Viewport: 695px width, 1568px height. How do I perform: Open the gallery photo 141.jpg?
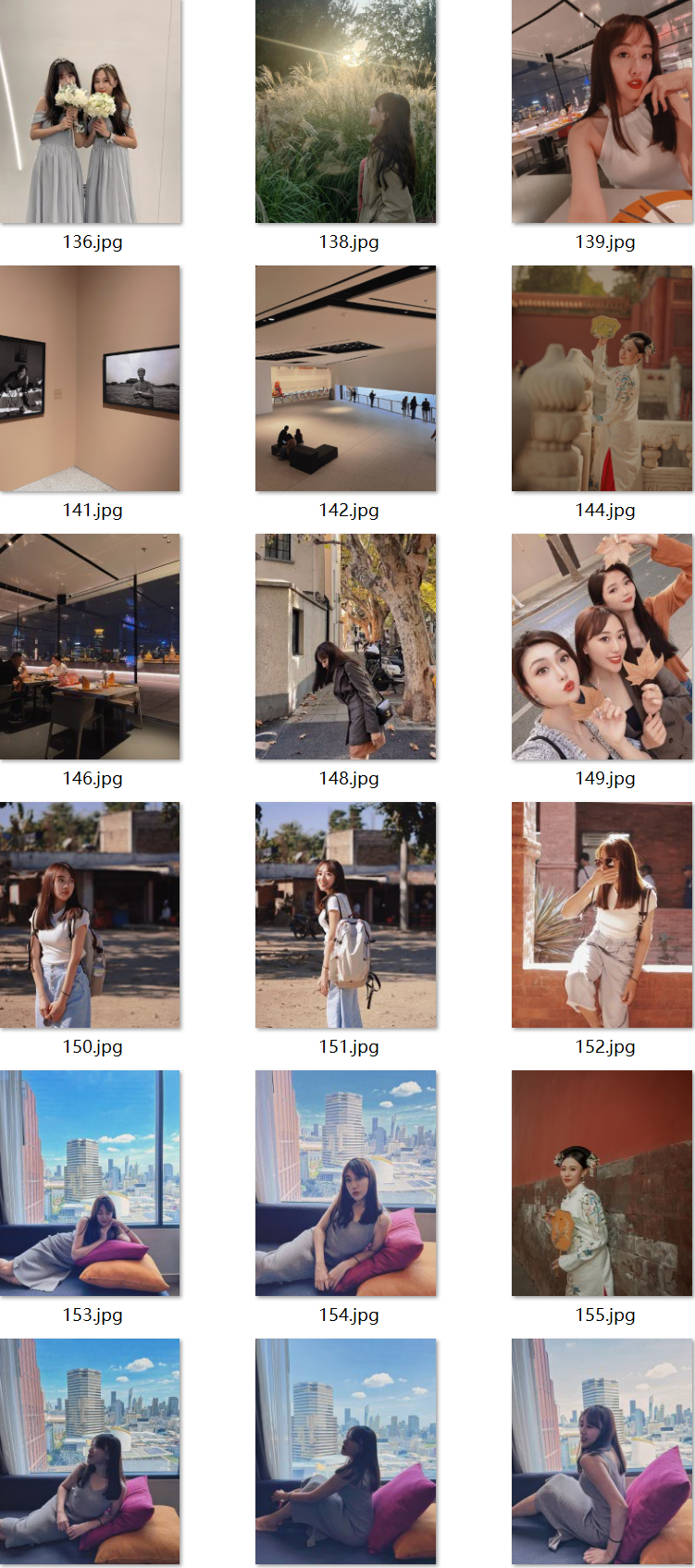[91, 378]
